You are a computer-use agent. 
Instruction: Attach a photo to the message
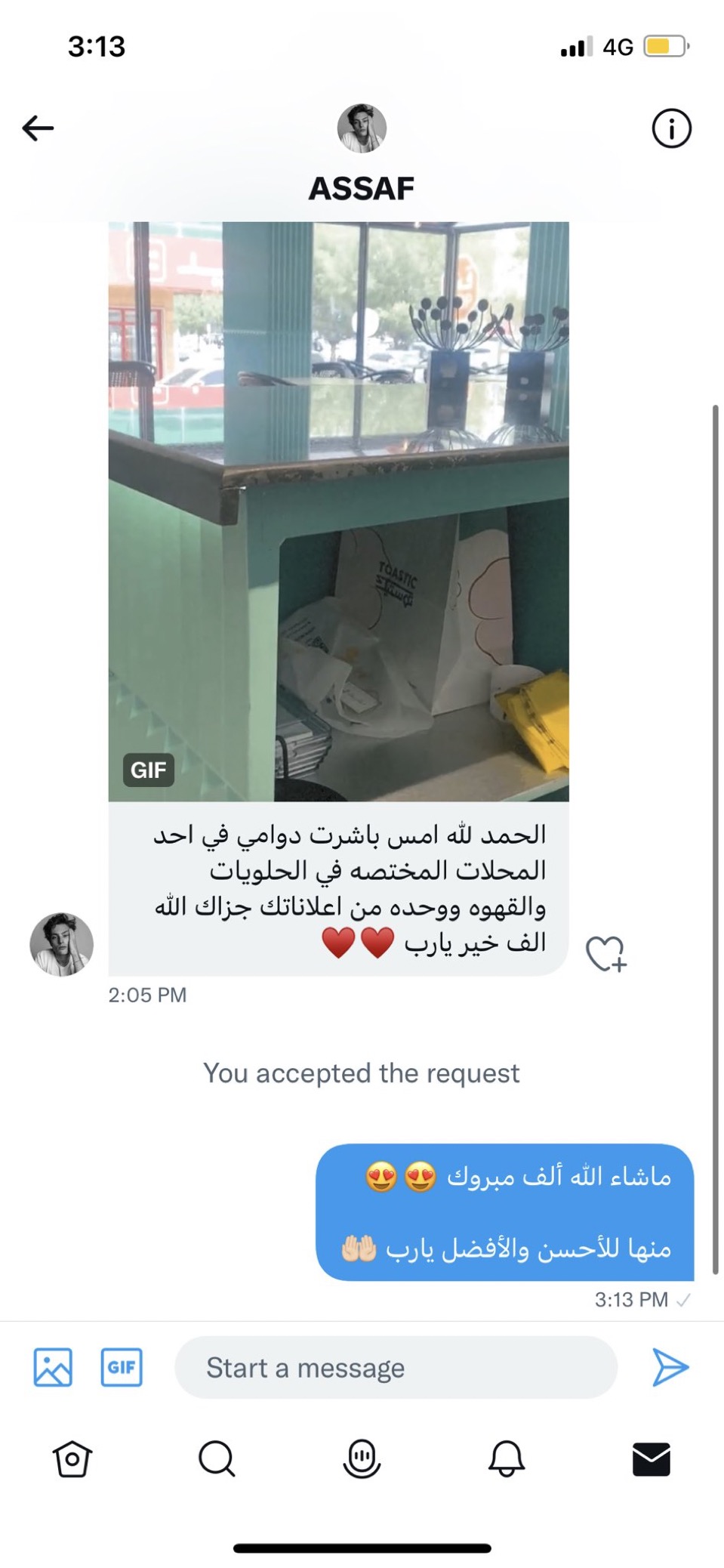[53, 1367]
